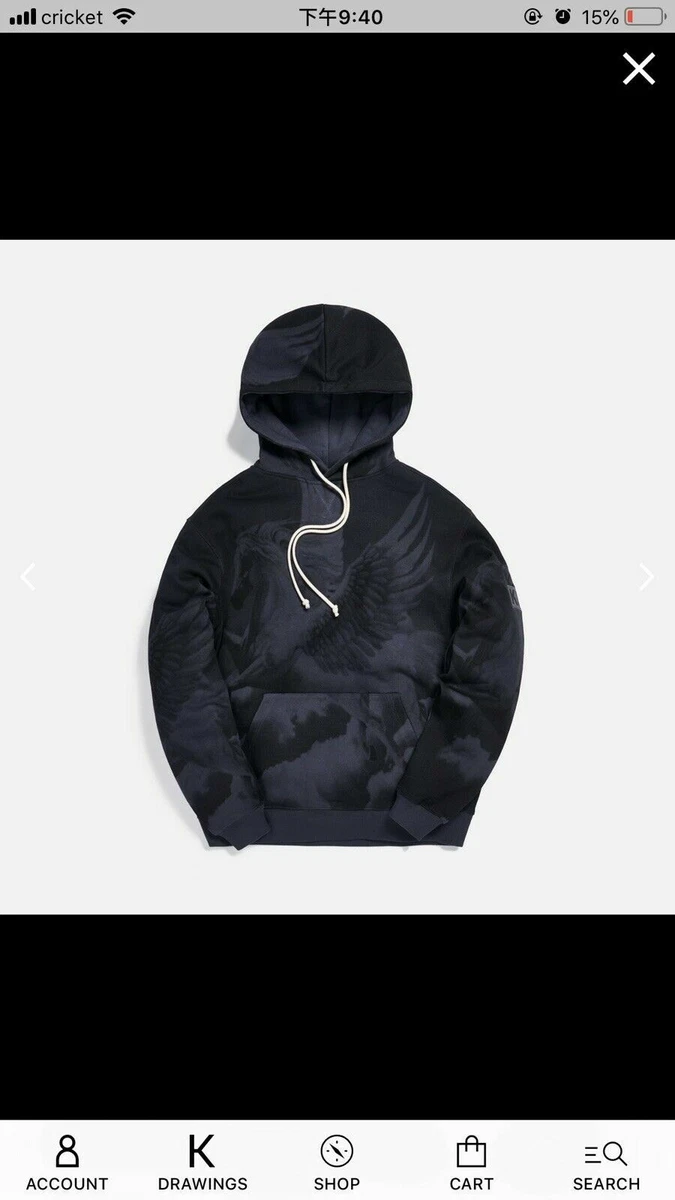
Task: Open the Account tab
Action: tap(67, 1163)
